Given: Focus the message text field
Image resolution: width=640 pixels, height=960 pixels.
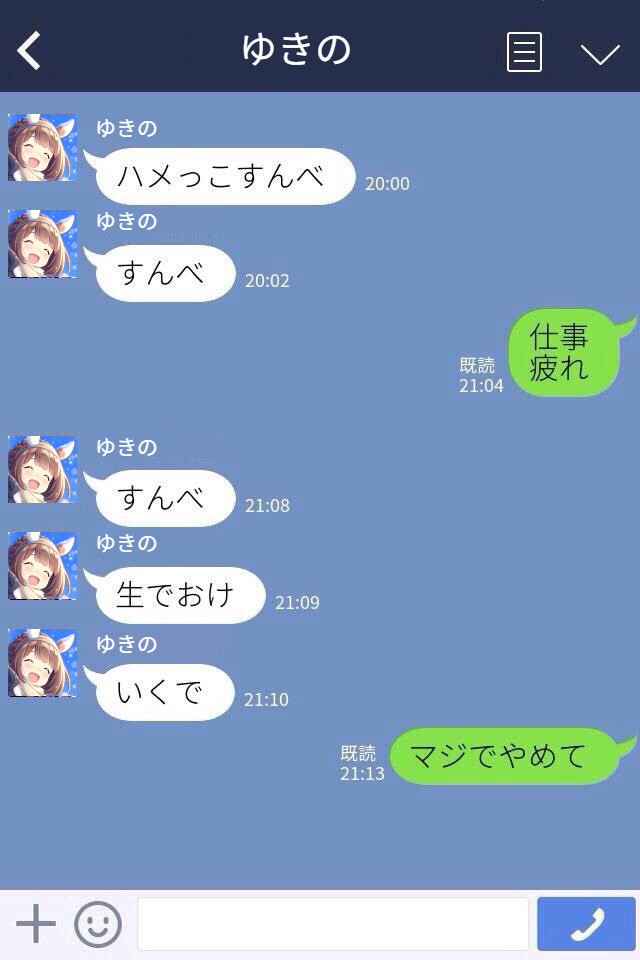Looking at the screenshot, I should click(332, 924).
